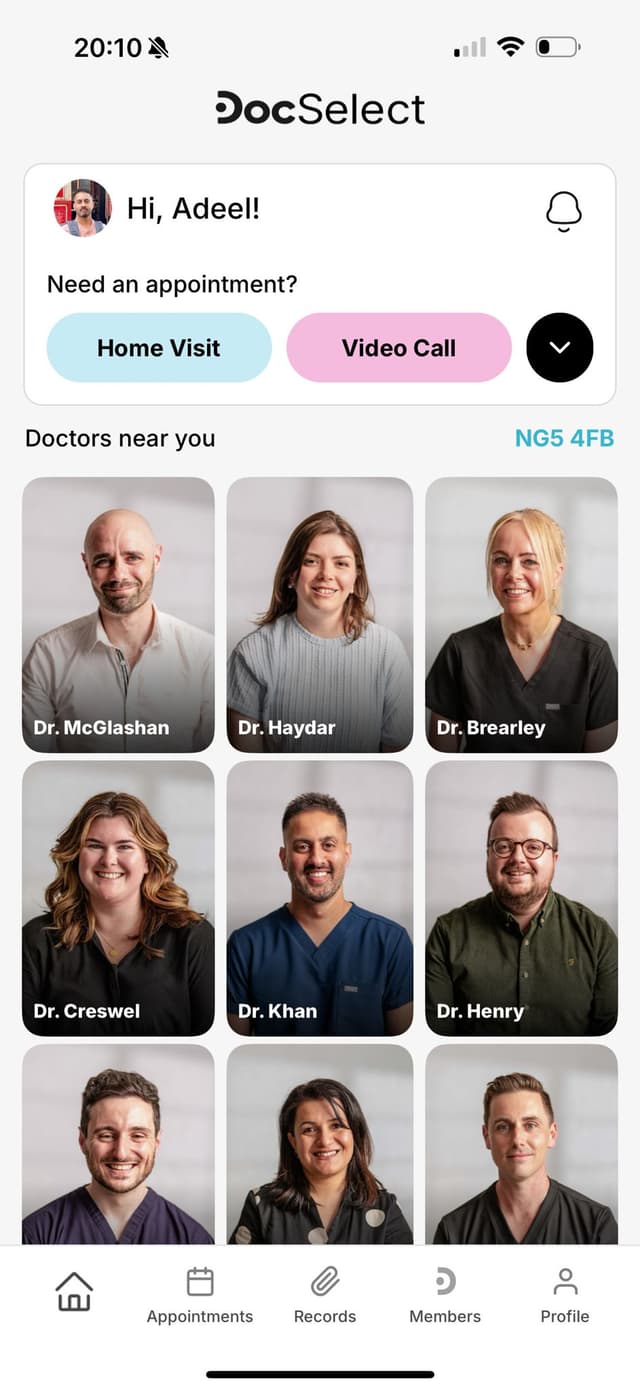Expand more appointment options with the chevron
640x1390 pixels.
pyautogui.click(x=560, y=348)
